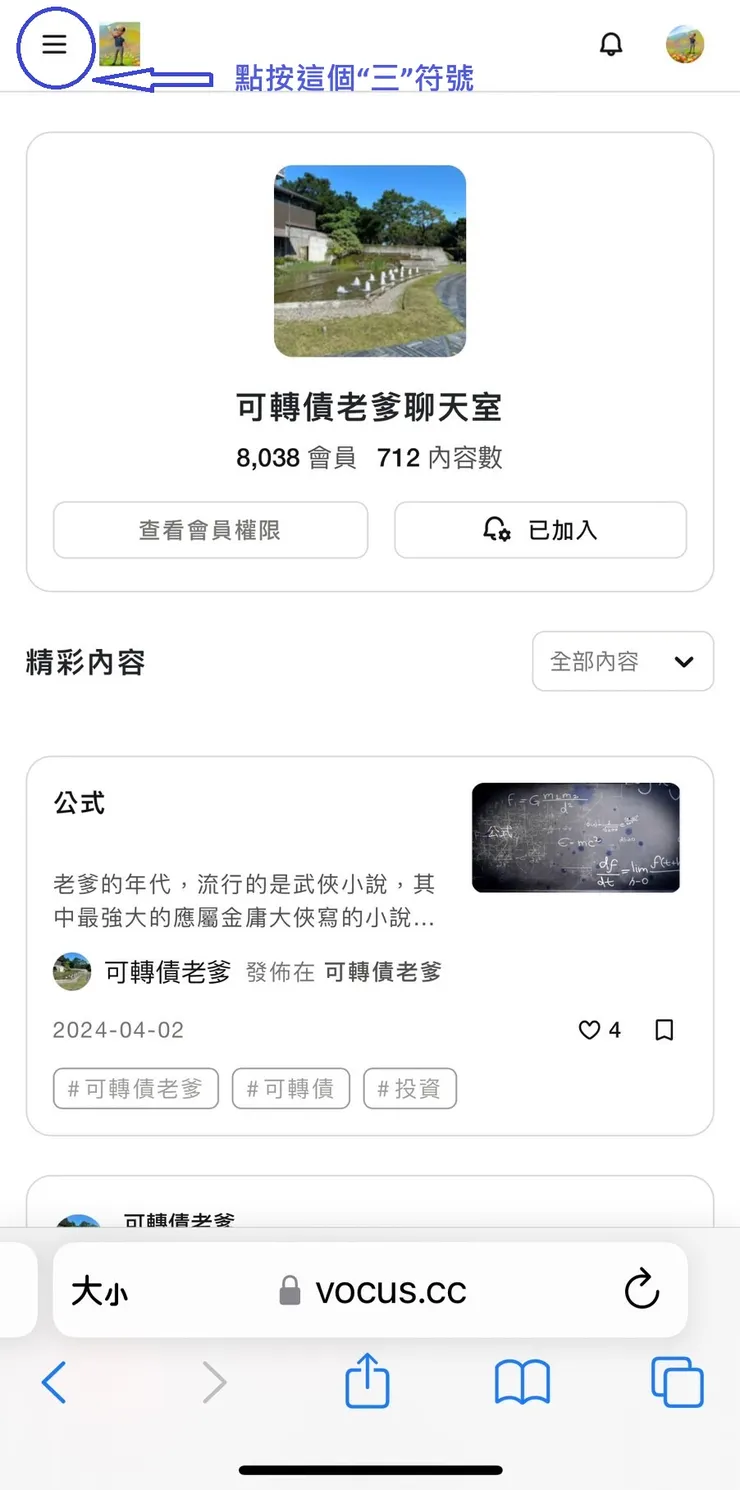
Task: Click the heart like icon on 公式 post
Action: 590,1030
